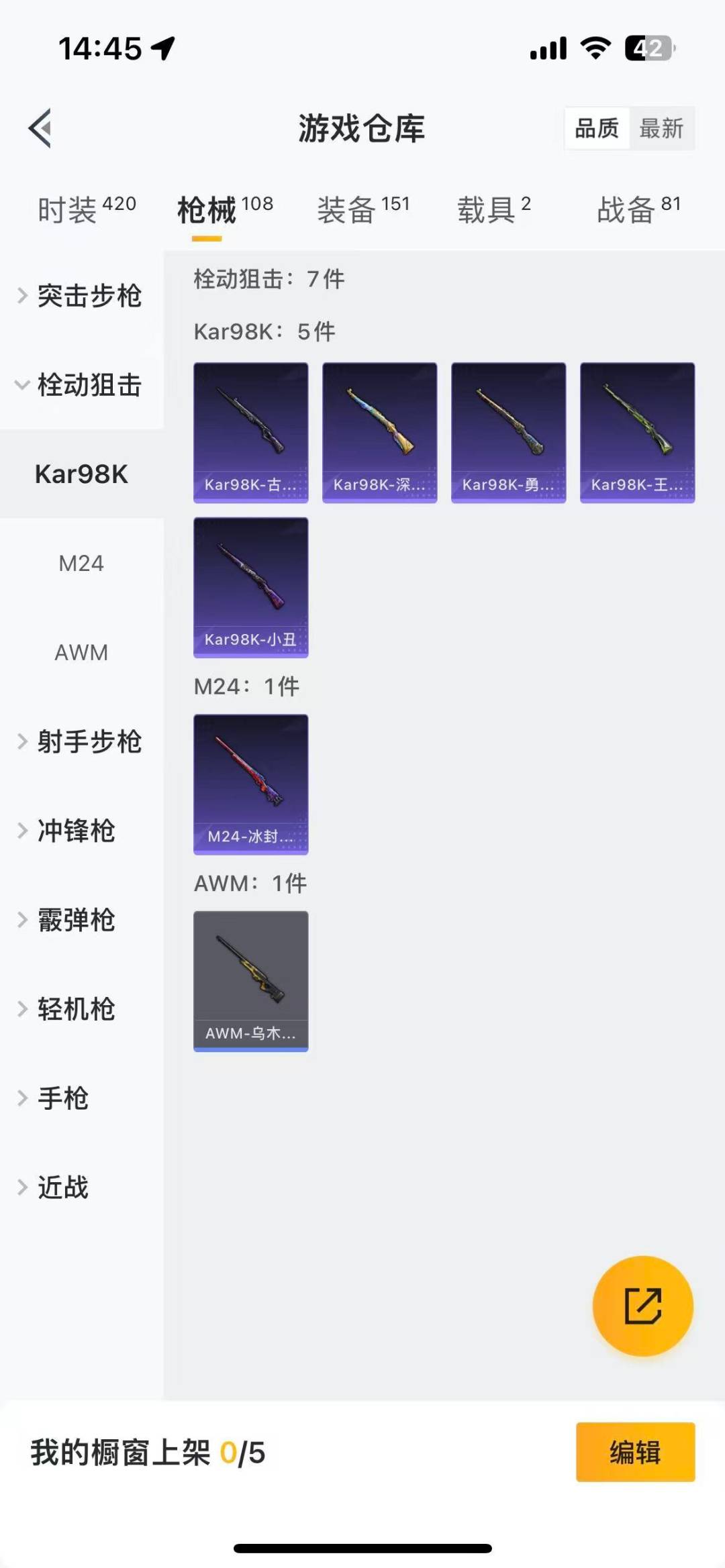Open the AWM-乌木 skin tile
The image size is (725, 1568).
click(250, 981)
